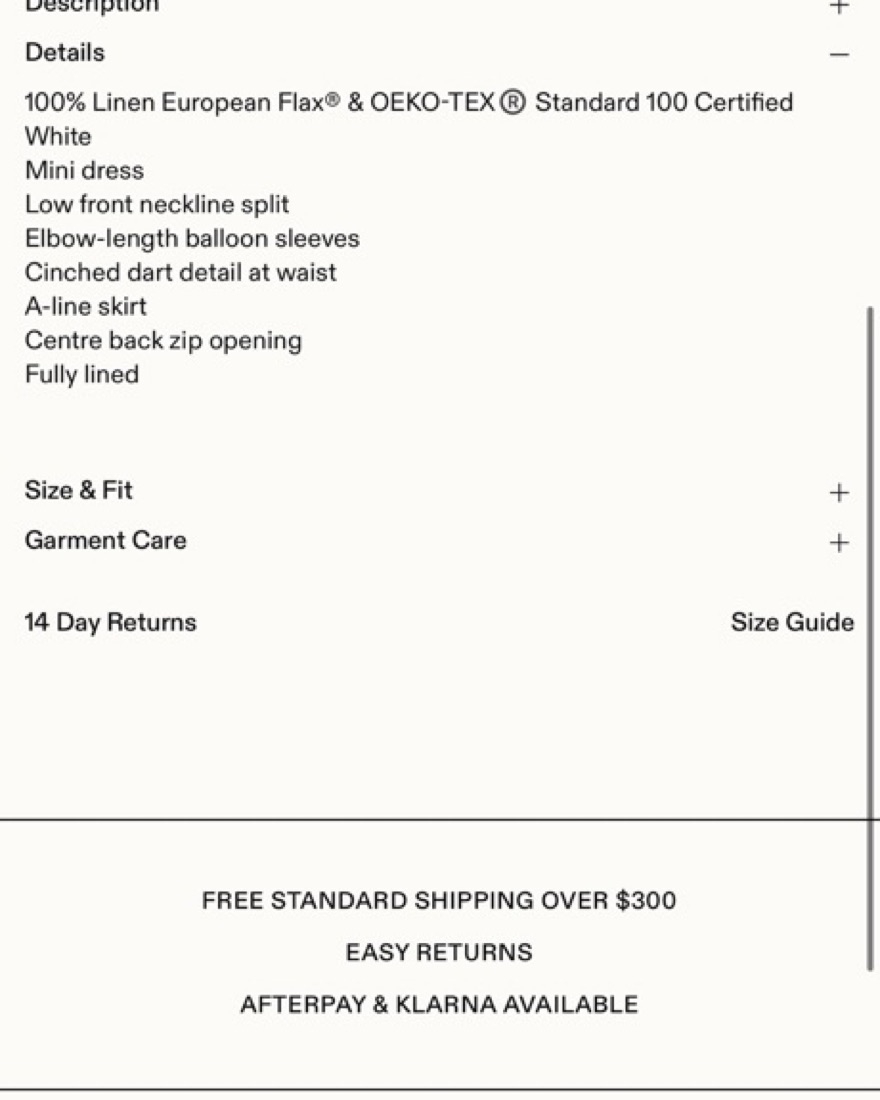Expand the Garment Care section
Image resolution: width=880 pixels, height=1100 pixels.
coord(839,542)
